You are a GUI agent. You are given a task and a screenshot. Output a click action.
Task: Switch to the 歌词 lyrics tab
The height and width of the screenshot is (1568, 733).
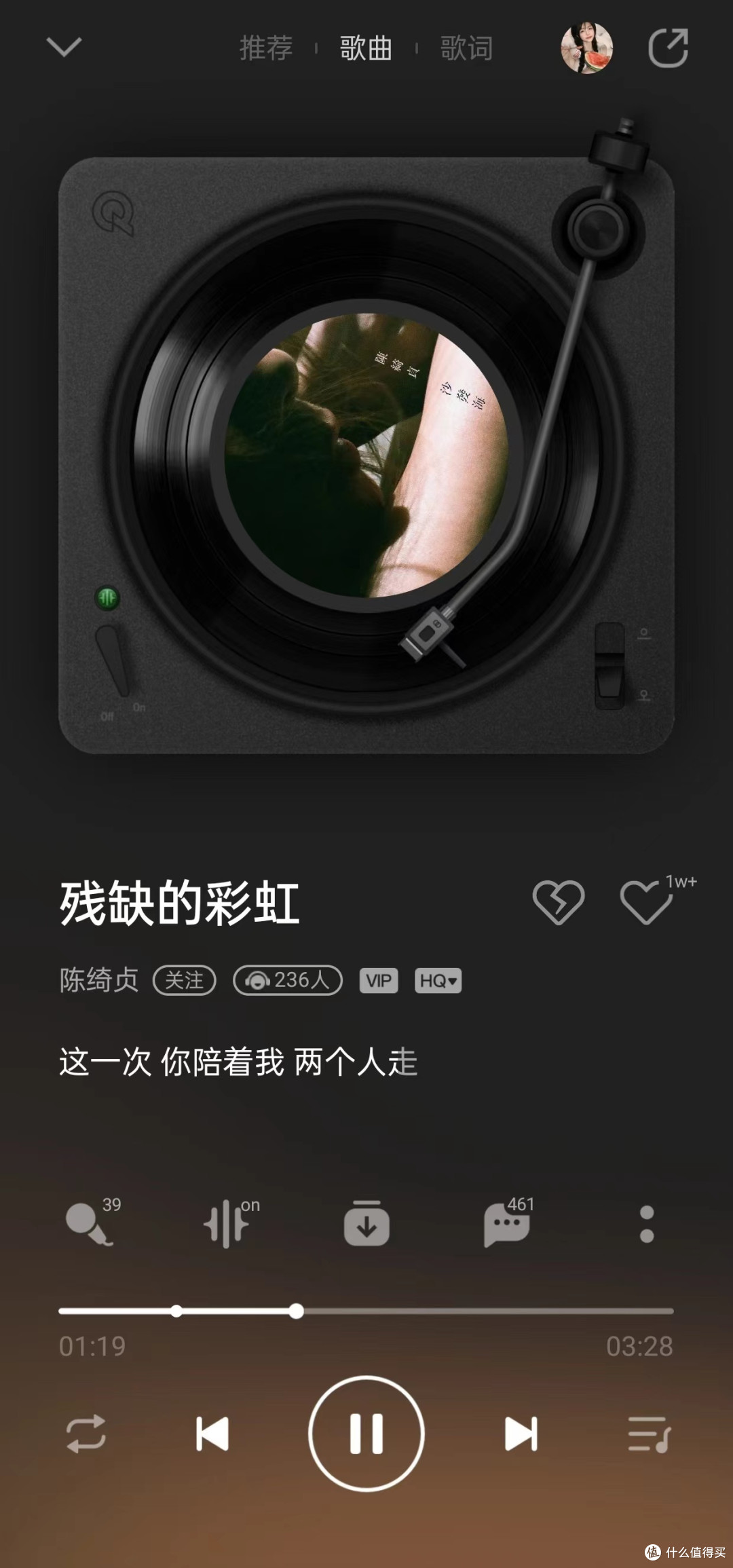pyautogui.click(x=465, y=49)
